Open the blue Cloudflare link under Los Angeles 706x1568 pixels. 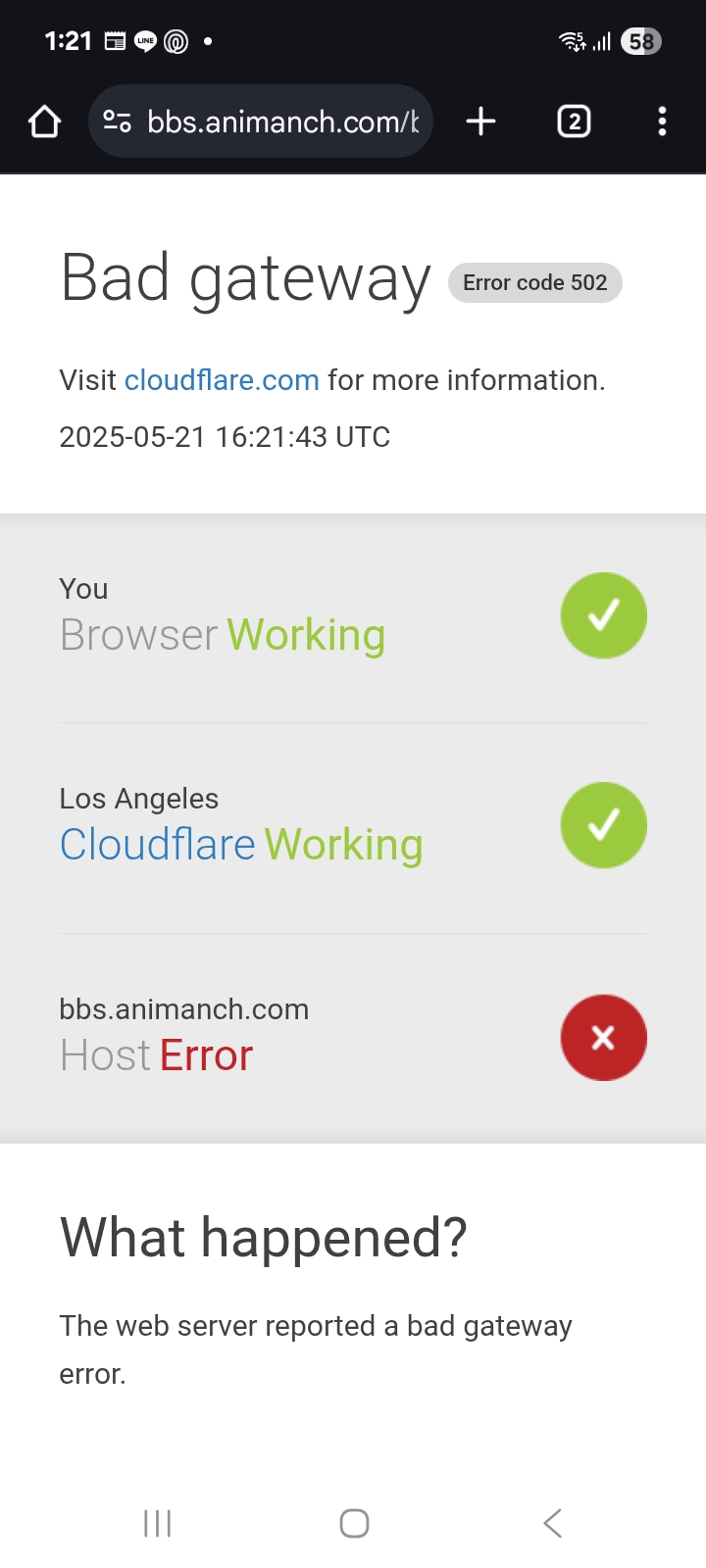pos(158,845)
